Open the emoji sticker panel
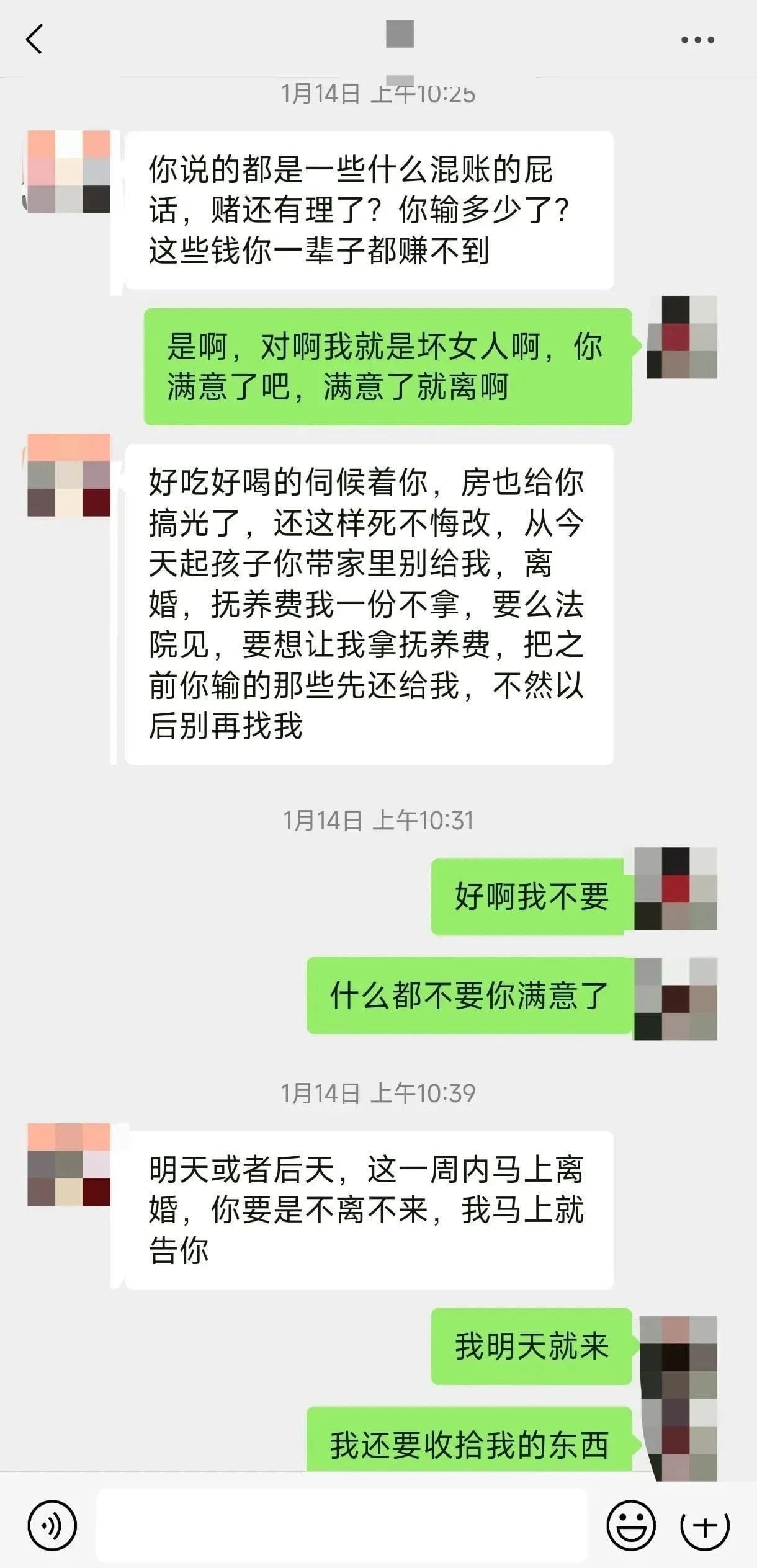 click(x=631, y=1525)
